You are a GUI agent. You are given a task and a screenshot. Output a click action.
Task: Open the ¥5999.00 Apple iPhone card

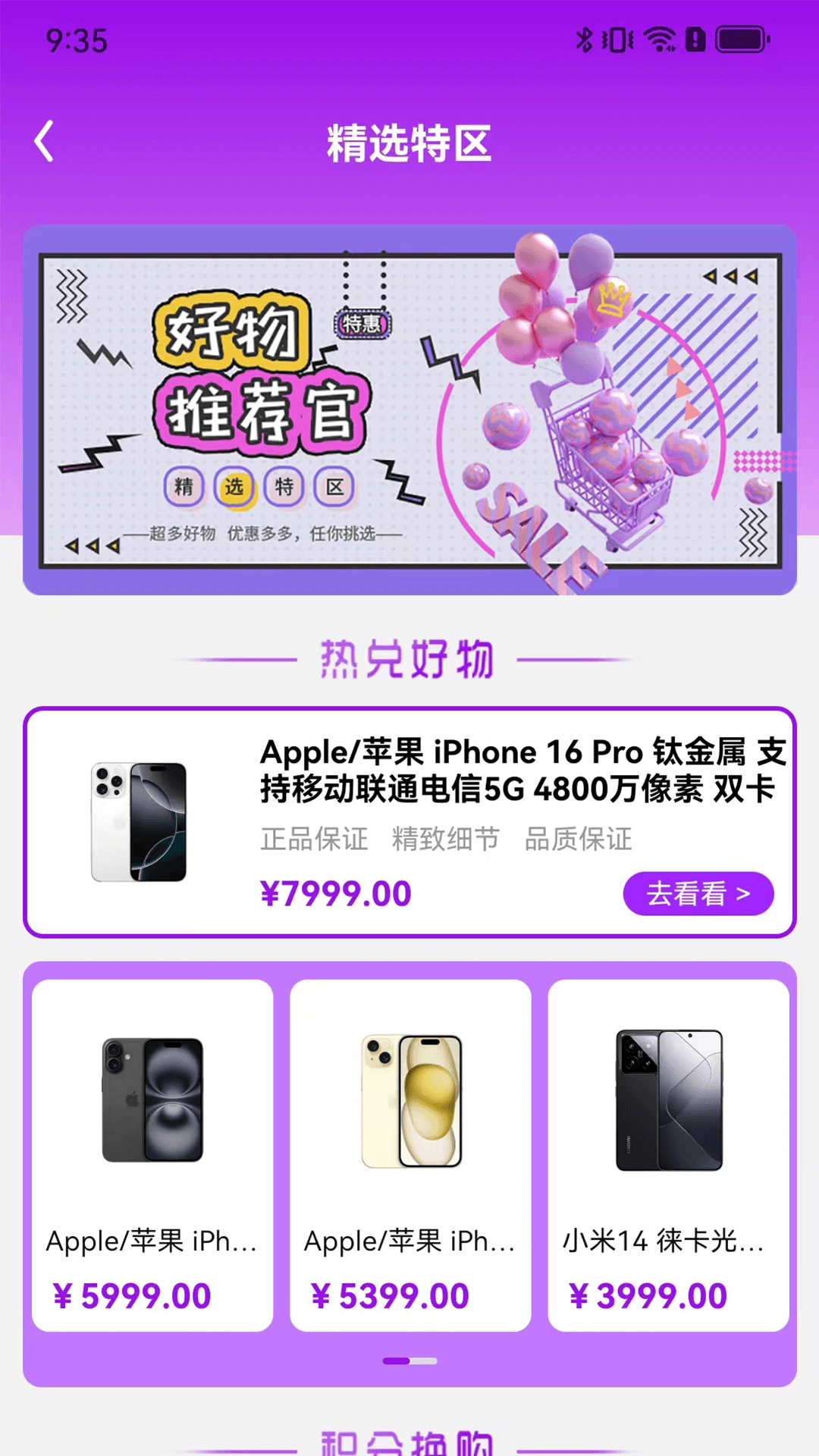pos(152,1155)
